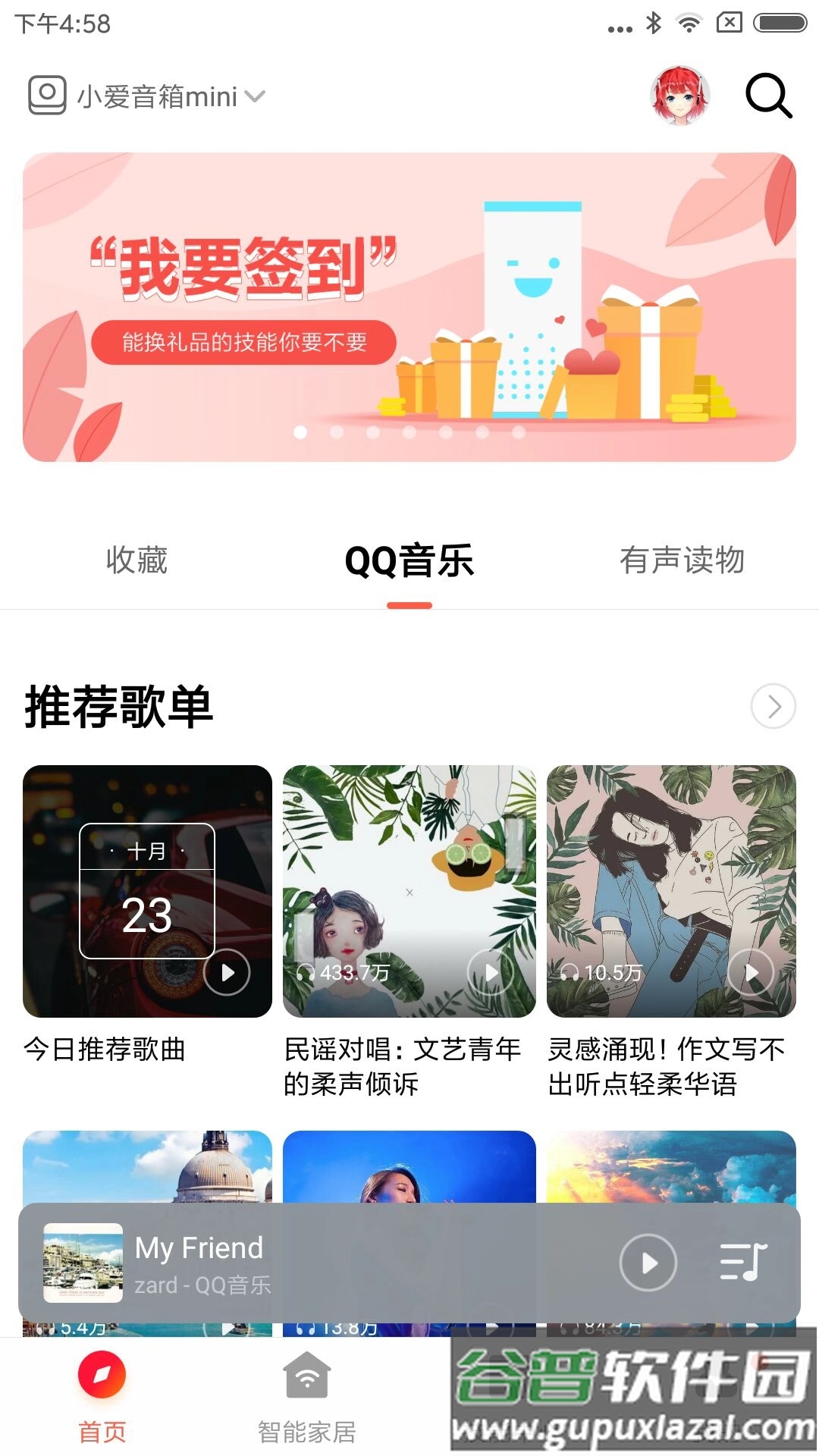Play the 民谣对唱 playlist

(x=491, y=972)
